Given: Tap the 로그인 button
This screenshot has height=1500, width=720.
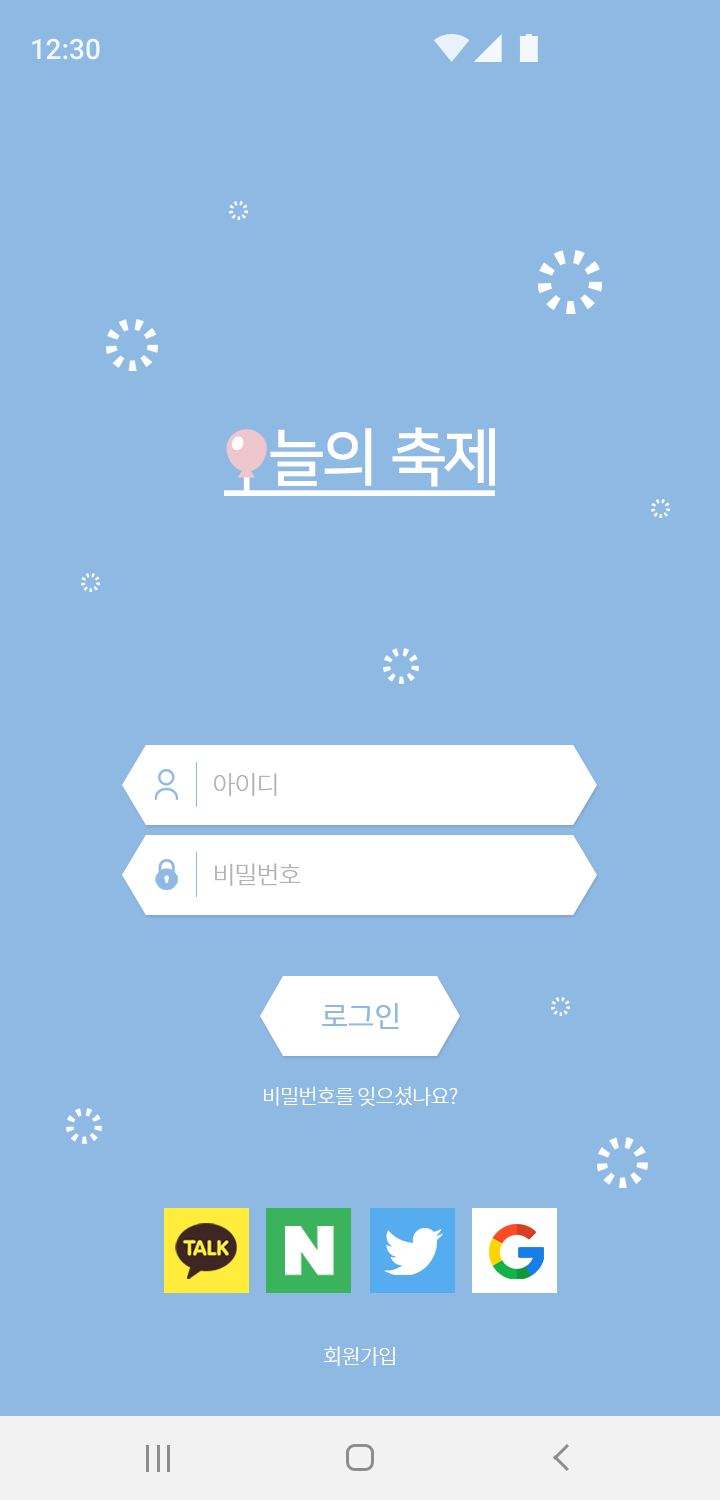Looking at the screenshot, I should click(360, 1016).
